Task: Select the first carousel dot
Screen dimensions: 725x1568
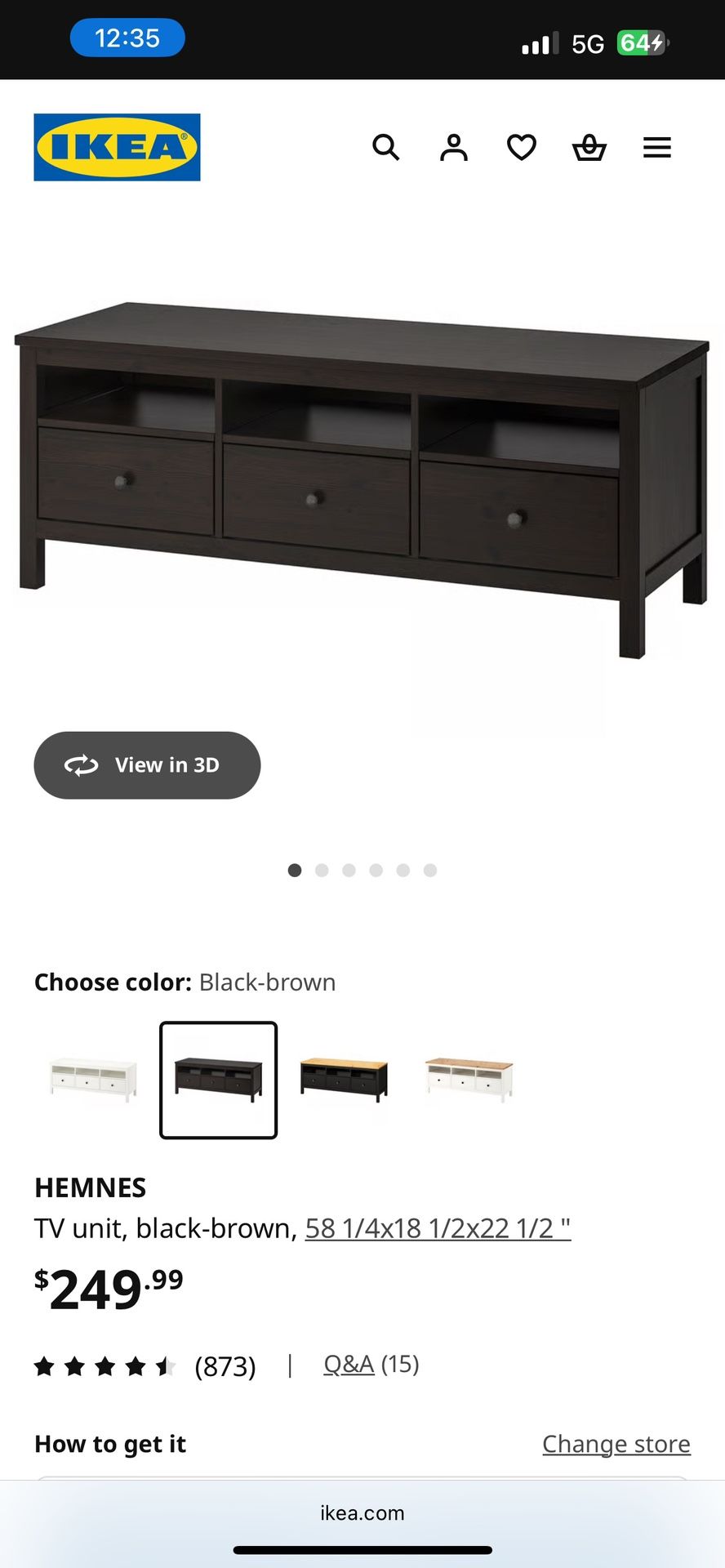Action: click(295, 870)
